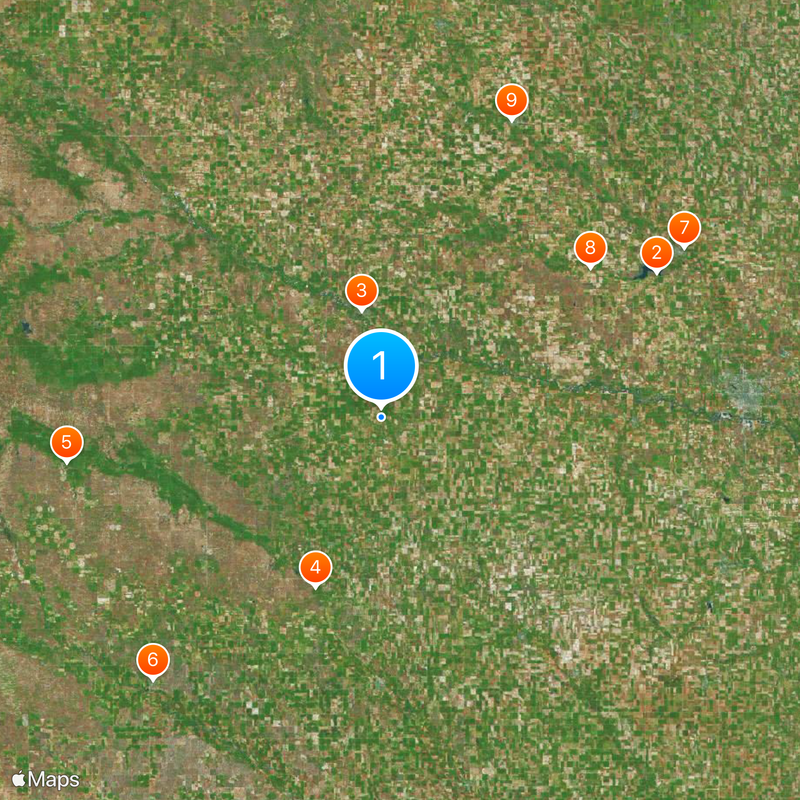
Task: Select the large blue pin numbered 1
Action: click(x=380, y=365)
